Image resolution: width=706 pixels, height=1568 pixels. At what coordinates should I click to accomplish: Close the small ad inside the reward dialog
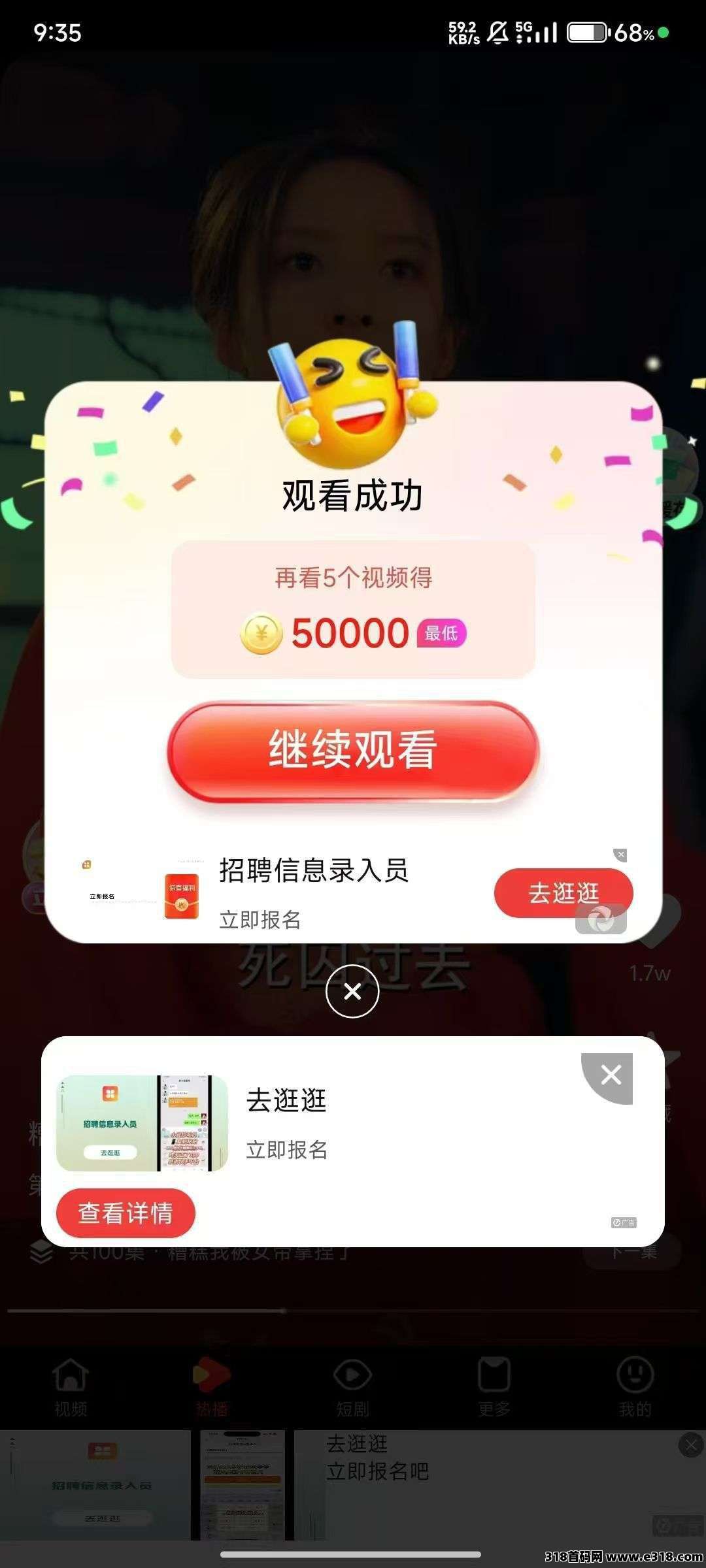coord(620,855)
